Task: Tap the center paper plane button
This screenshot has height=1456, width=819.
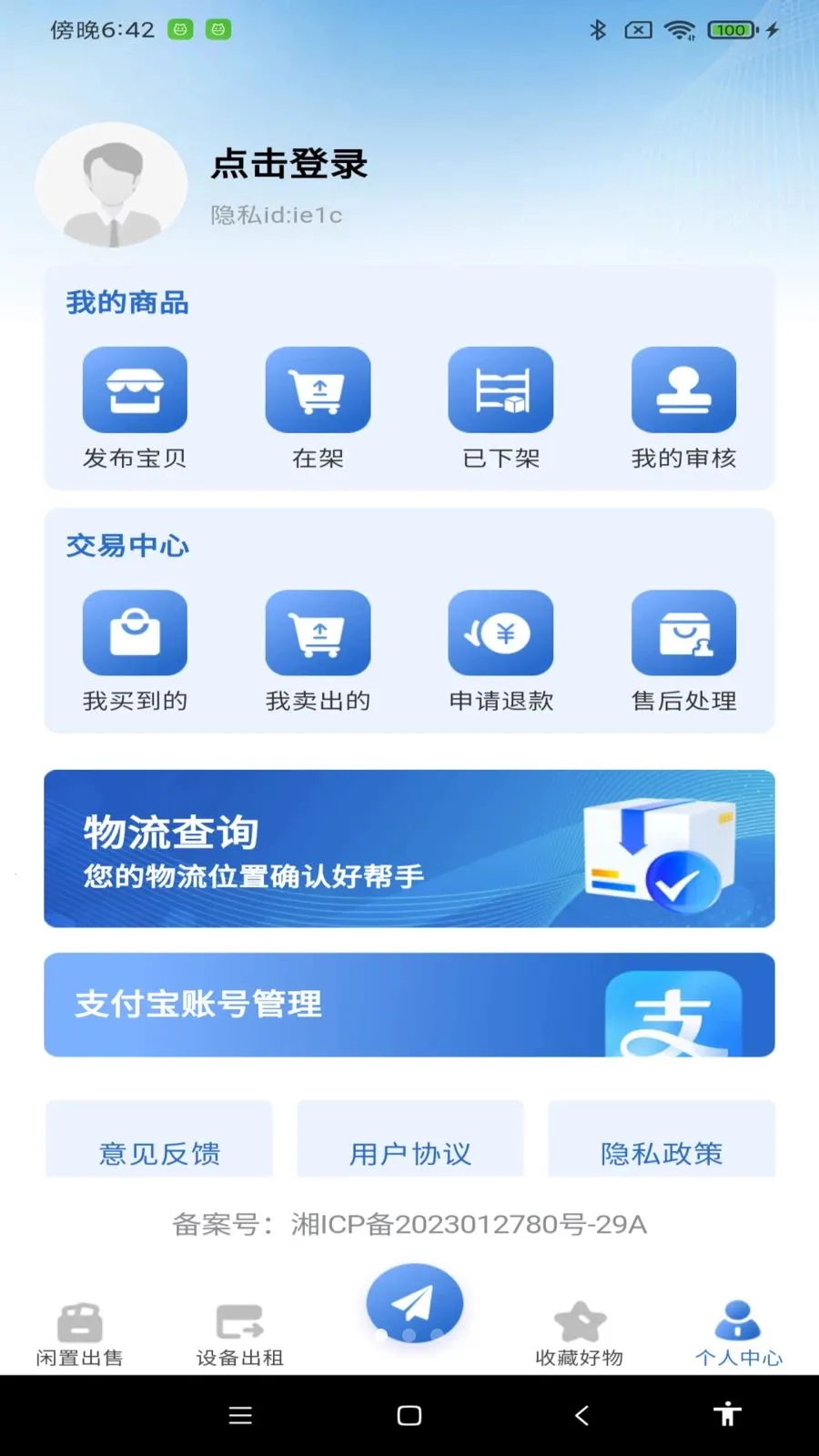Action: point(412,1303)
